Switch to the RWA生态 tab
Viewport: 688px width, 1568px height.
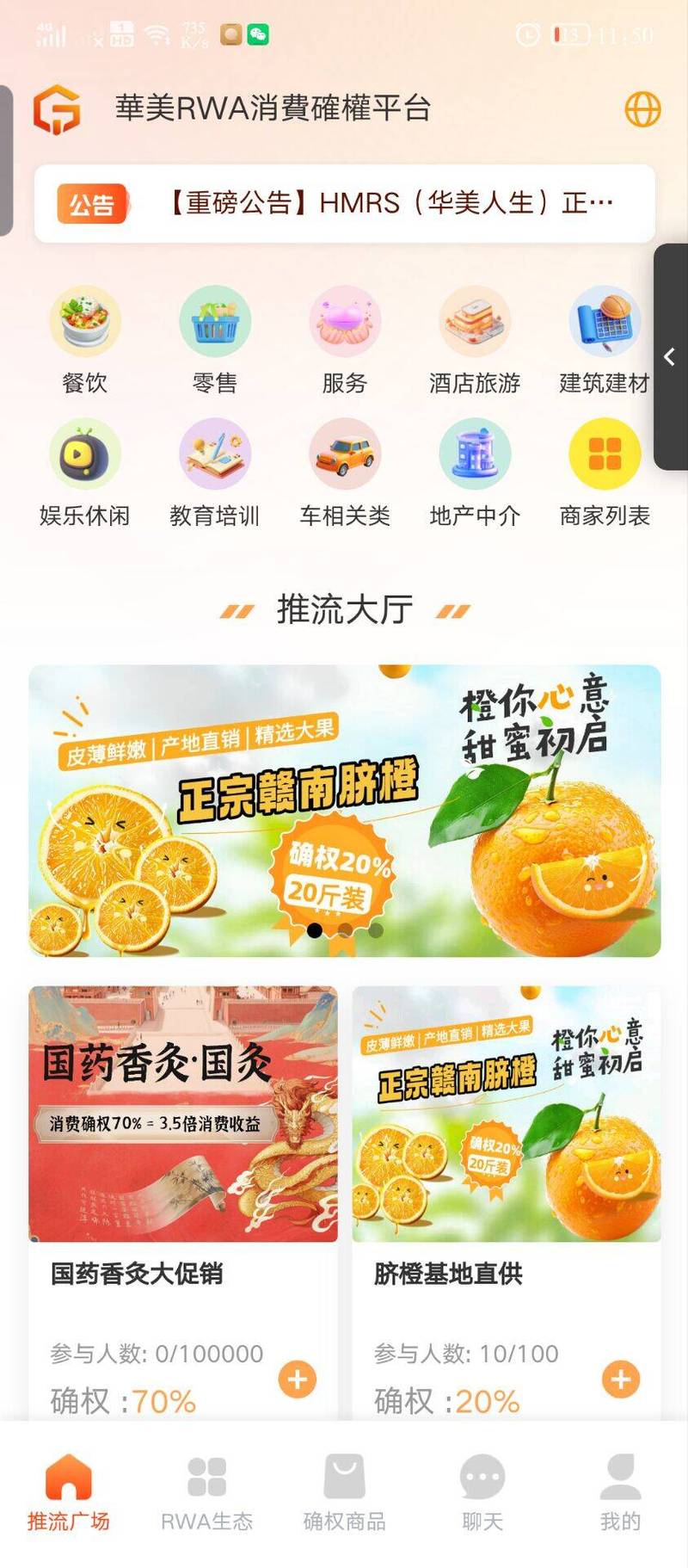click(206, 1492)
